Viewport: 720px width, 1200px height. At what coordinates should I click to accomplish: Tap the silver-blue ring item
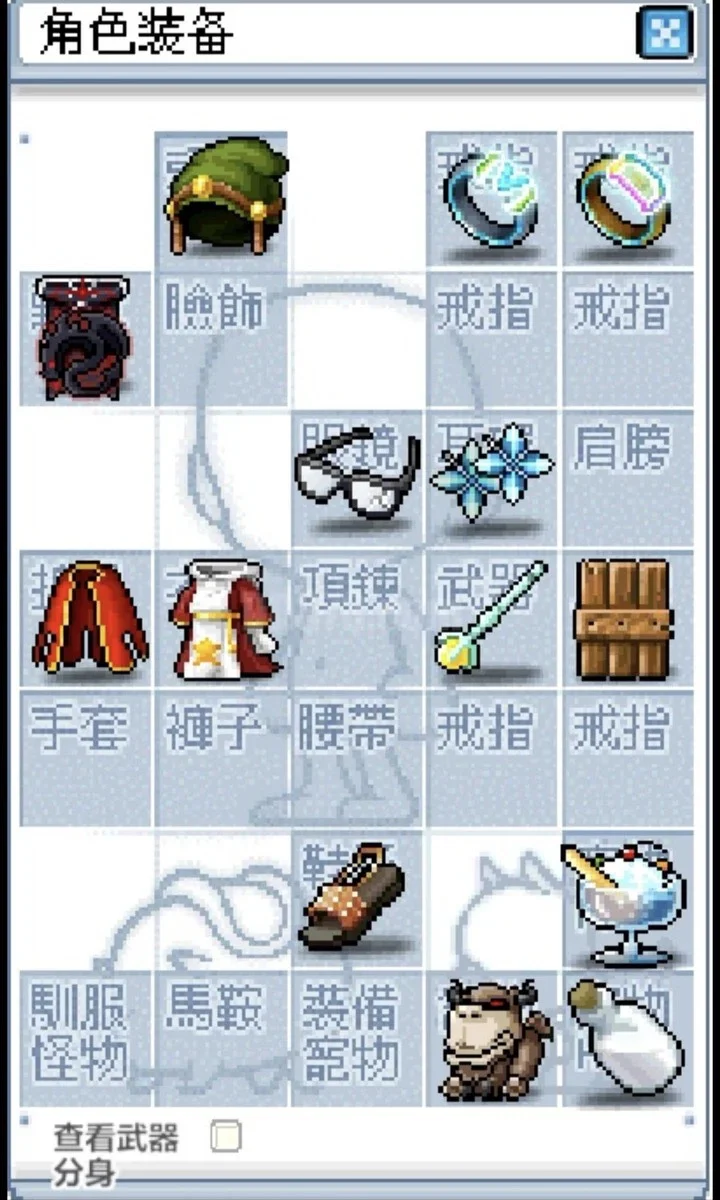point(491,199)
